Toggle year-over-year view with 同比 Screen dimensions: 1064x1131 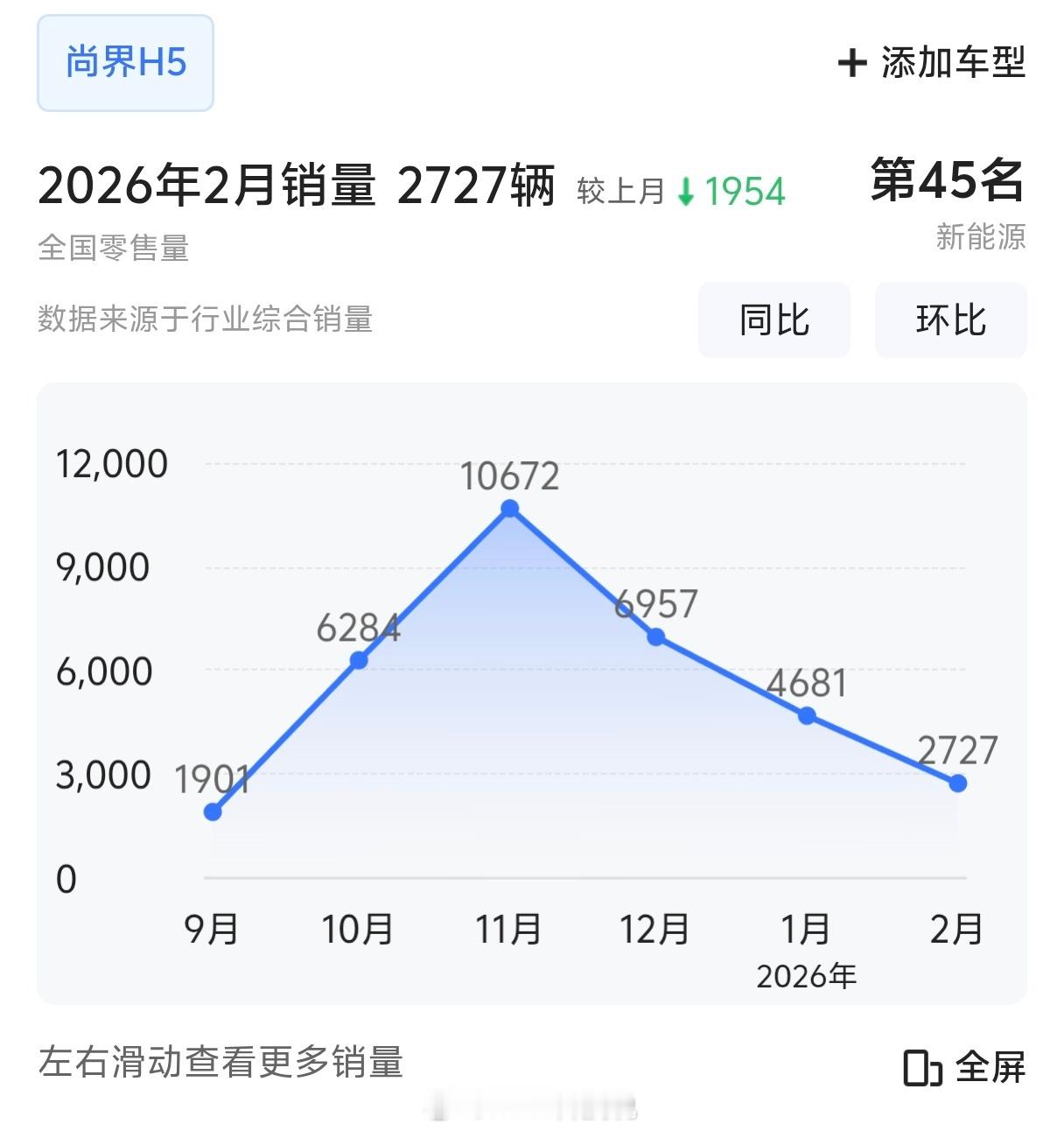point(774,320)
